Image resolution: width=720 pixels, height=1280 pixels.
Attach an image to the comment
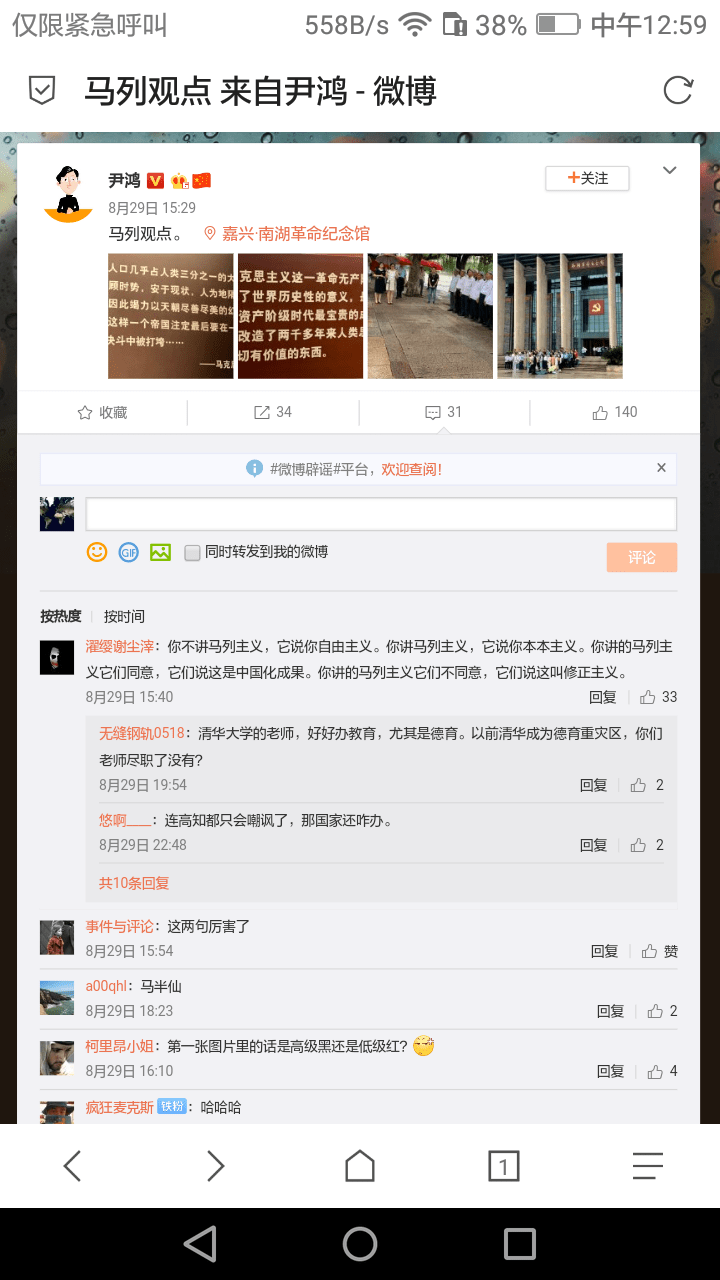[x=160, y=552]
